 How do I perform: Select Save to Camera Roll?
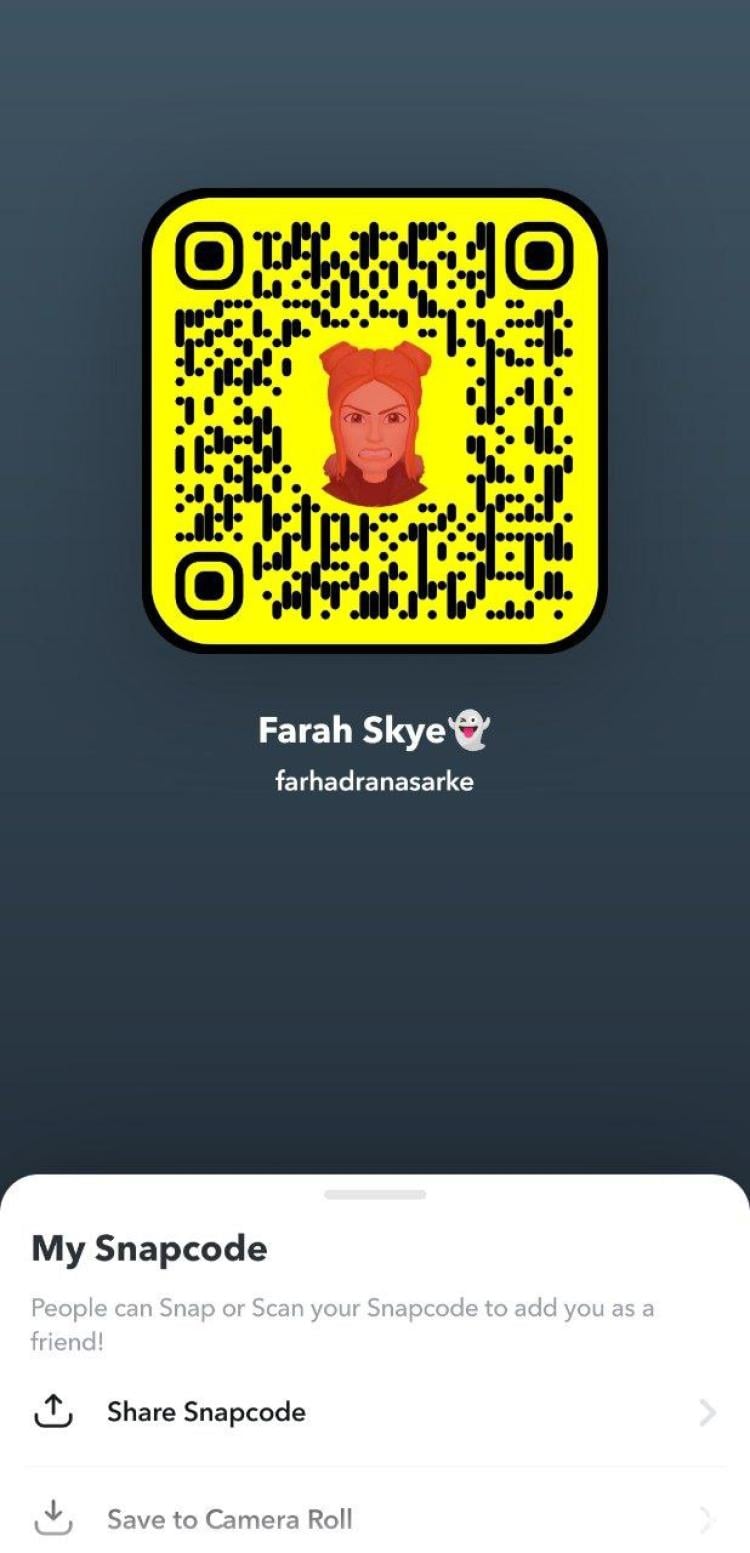(x=229, y=1519)
